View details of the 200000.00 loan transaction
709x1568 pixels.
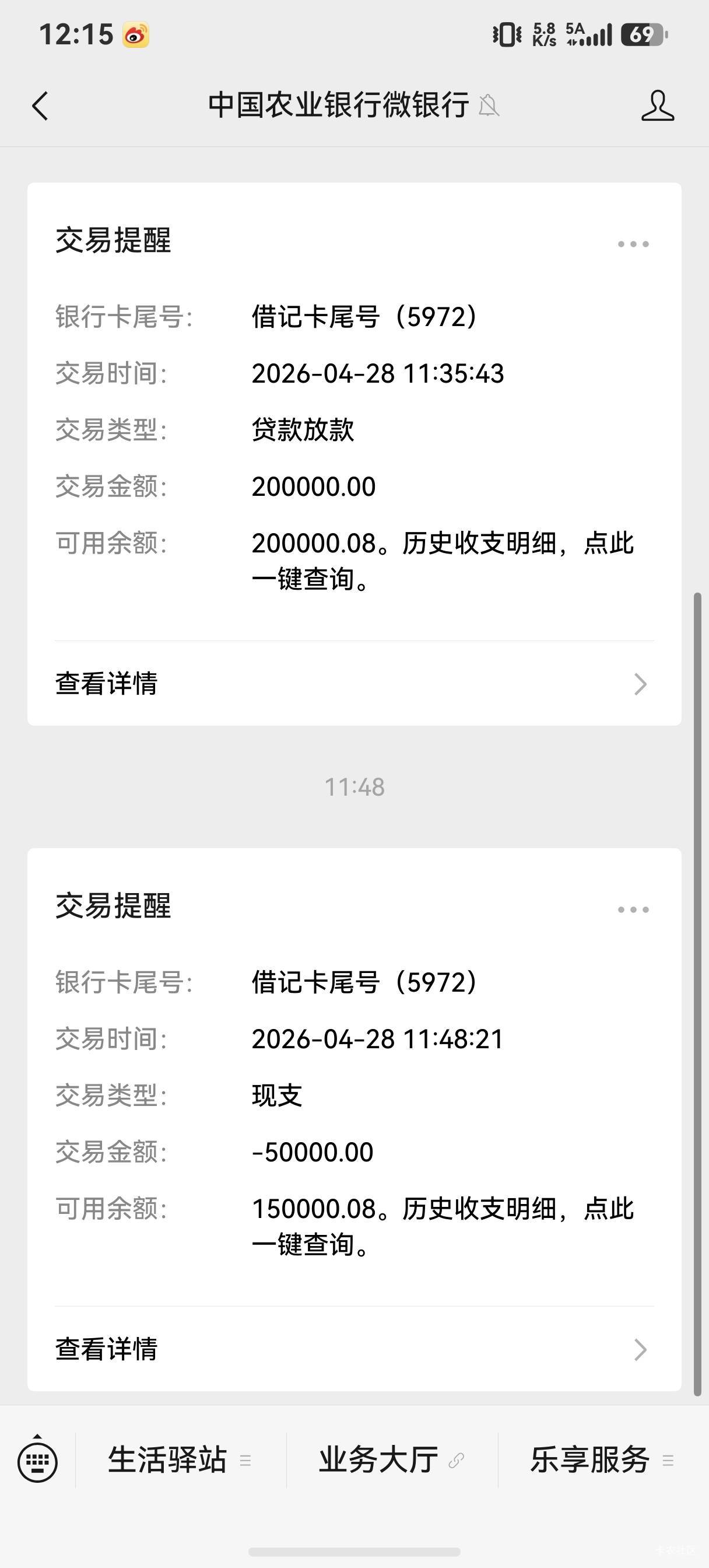click(x=353, y=684)
